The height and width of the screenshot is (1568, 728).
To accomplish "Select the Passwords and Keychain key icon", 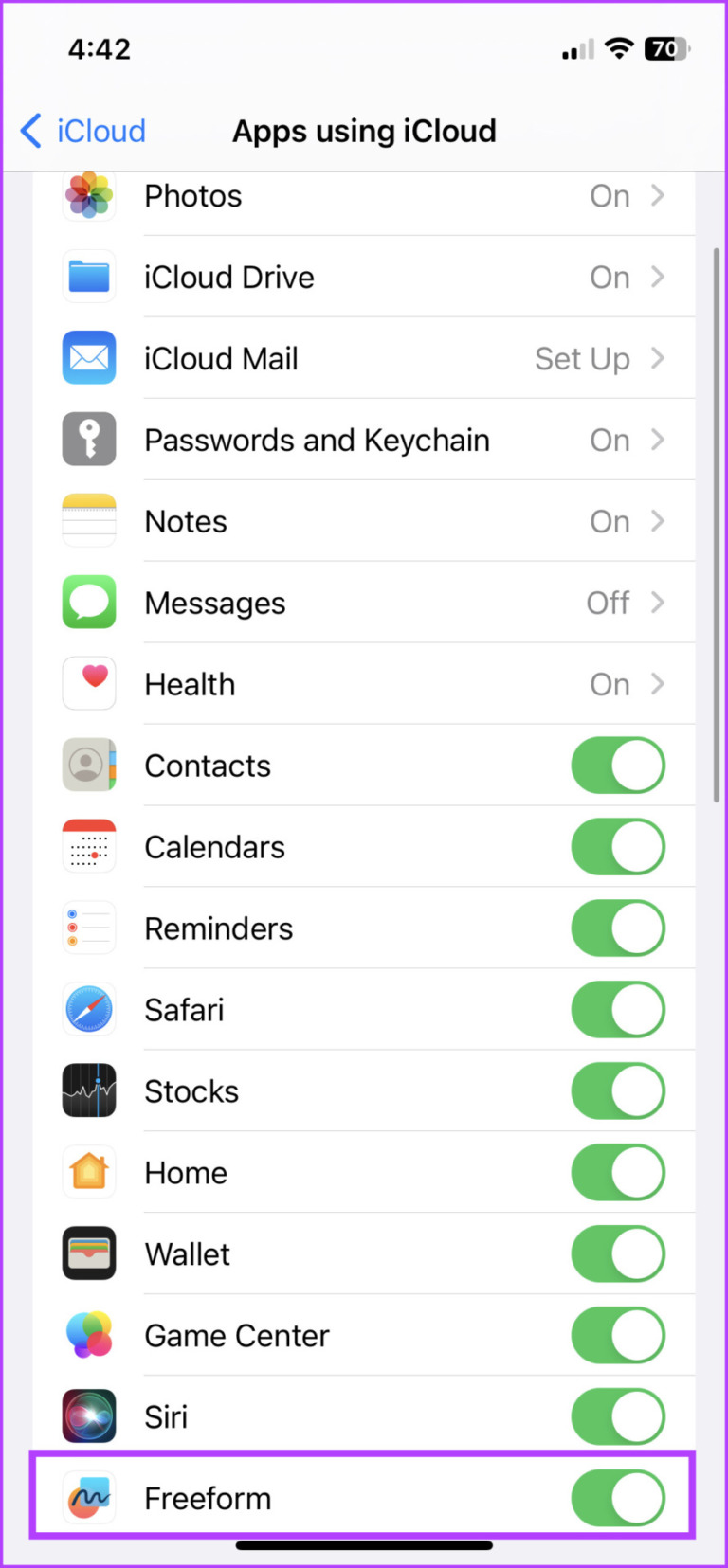I will [x=88, y=439].
